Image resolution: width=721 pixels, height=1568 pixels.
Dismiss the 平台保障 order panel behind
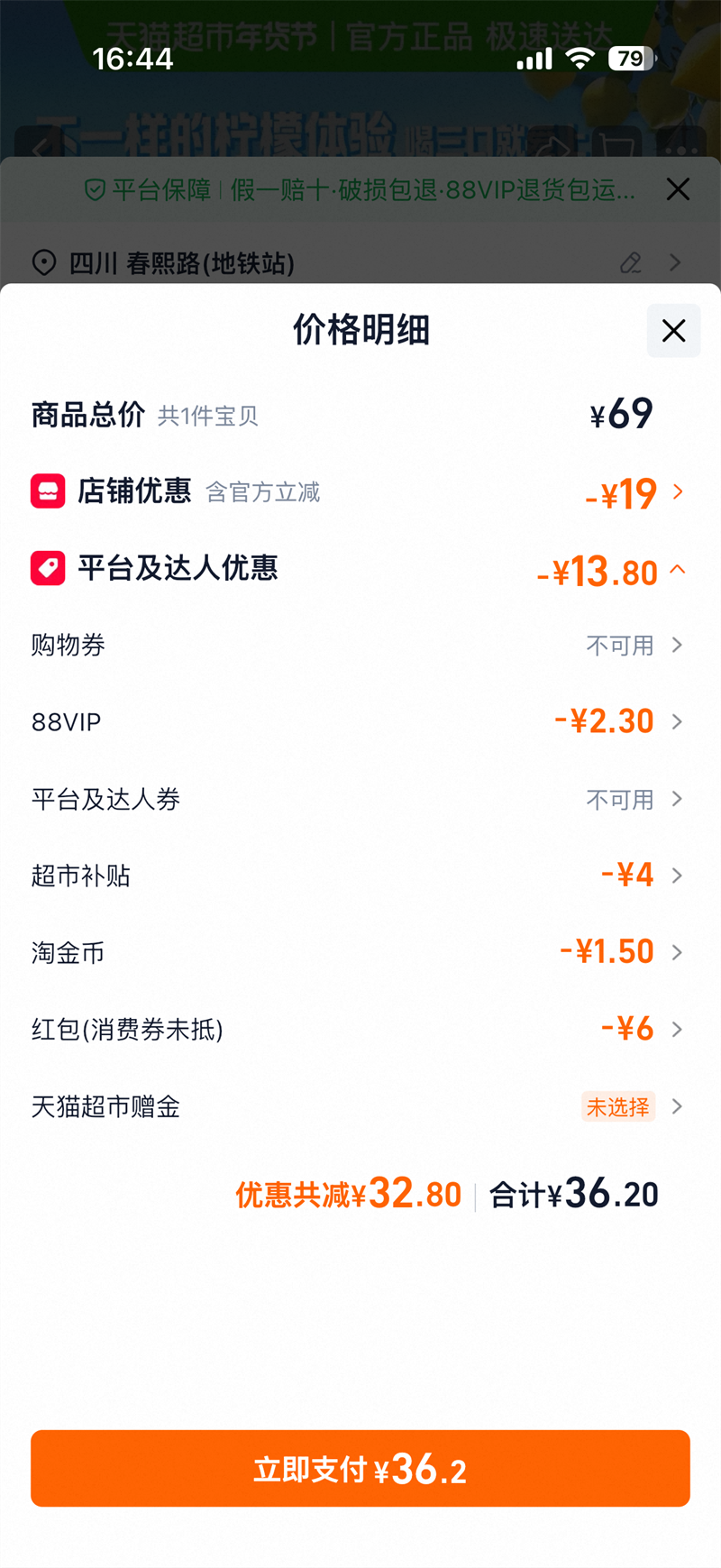point(678,189)
